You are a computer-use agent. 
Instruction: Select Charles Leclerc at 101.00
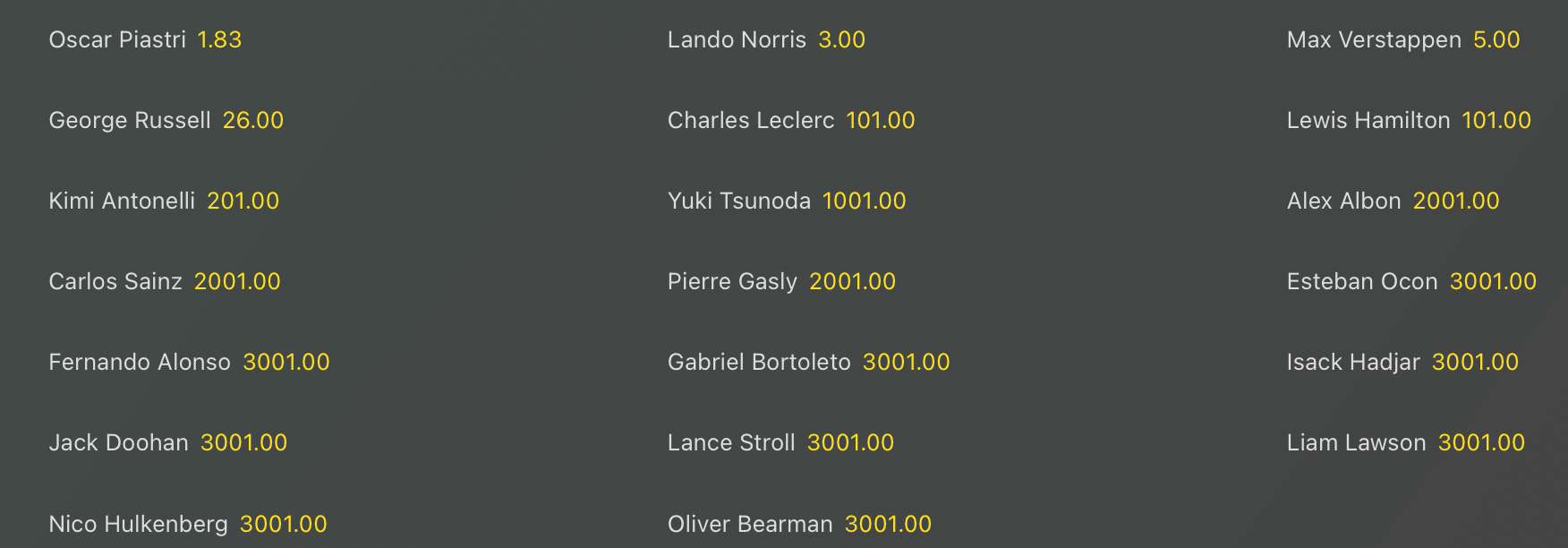(880, 121)
